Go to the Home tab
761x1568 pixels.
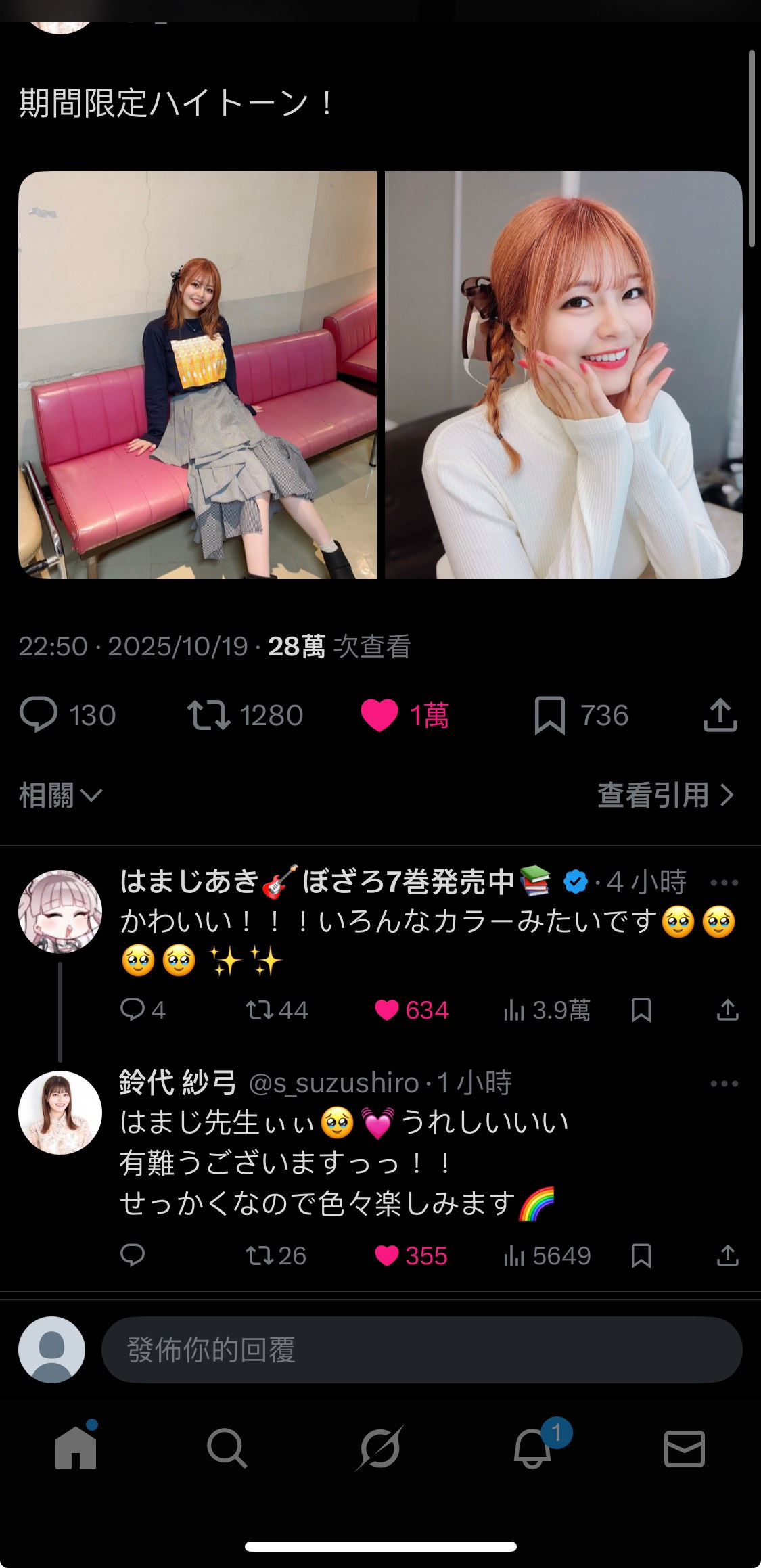(x=76, y=1448)
